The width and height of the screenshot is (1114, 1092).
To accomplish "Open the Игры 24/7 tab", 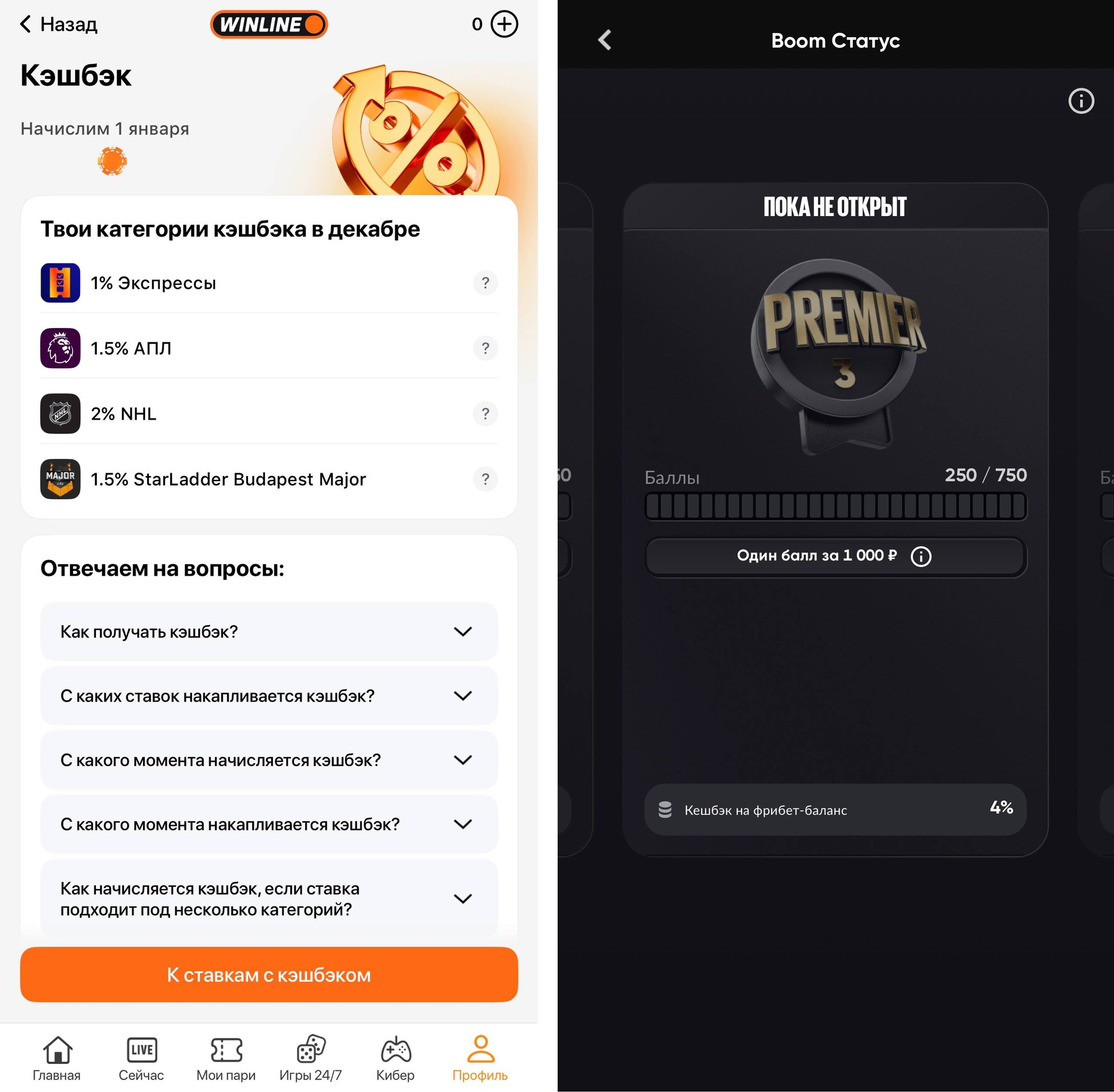I will pyautogui.click(x=310, y=1058).
